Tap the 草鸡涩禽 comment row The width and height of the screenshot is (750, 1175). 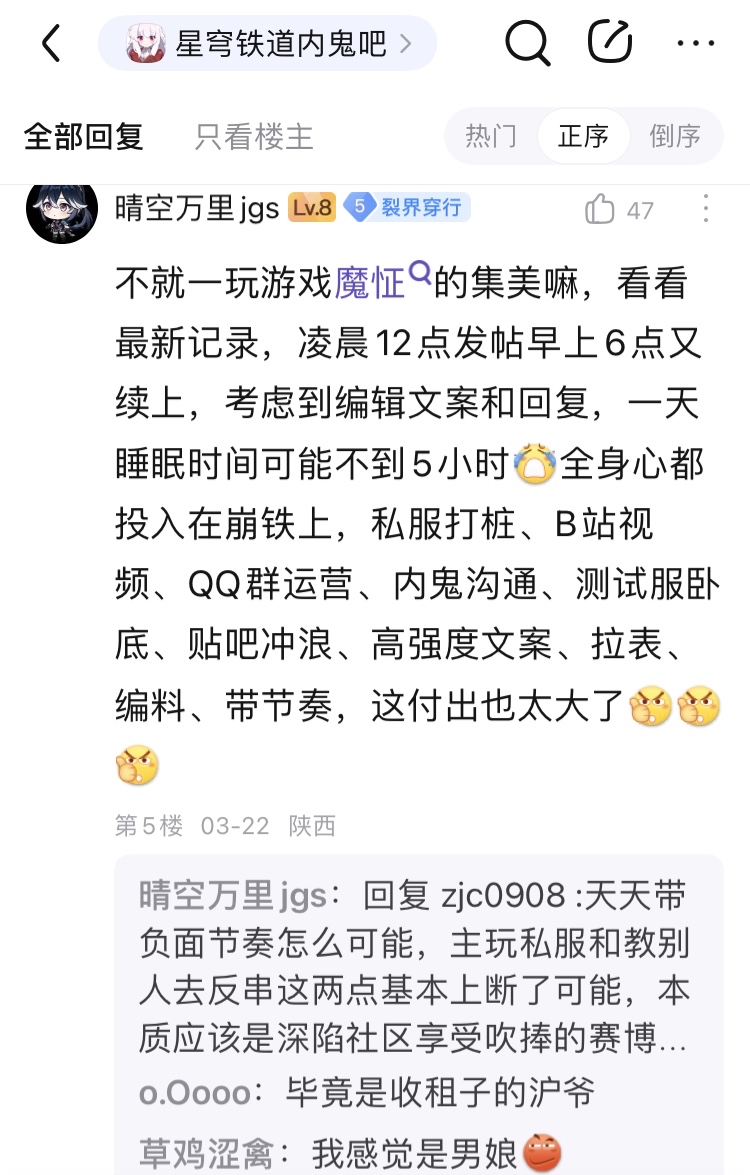[x=300, y=1150]
